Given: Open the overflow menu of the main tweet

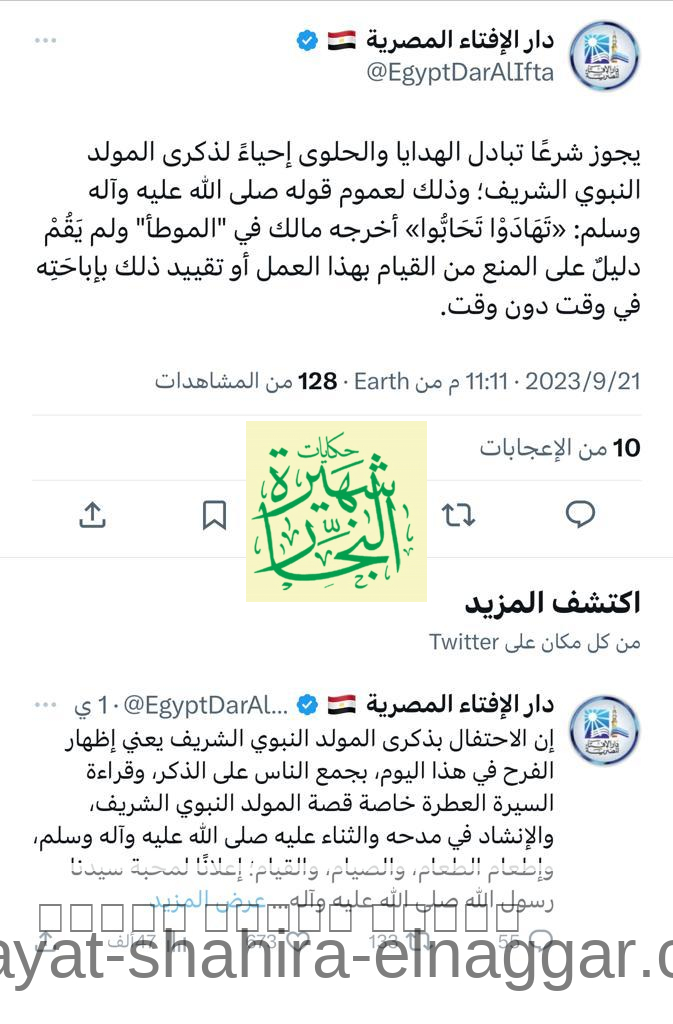Looking at the screenshot, I should point(46,40).
